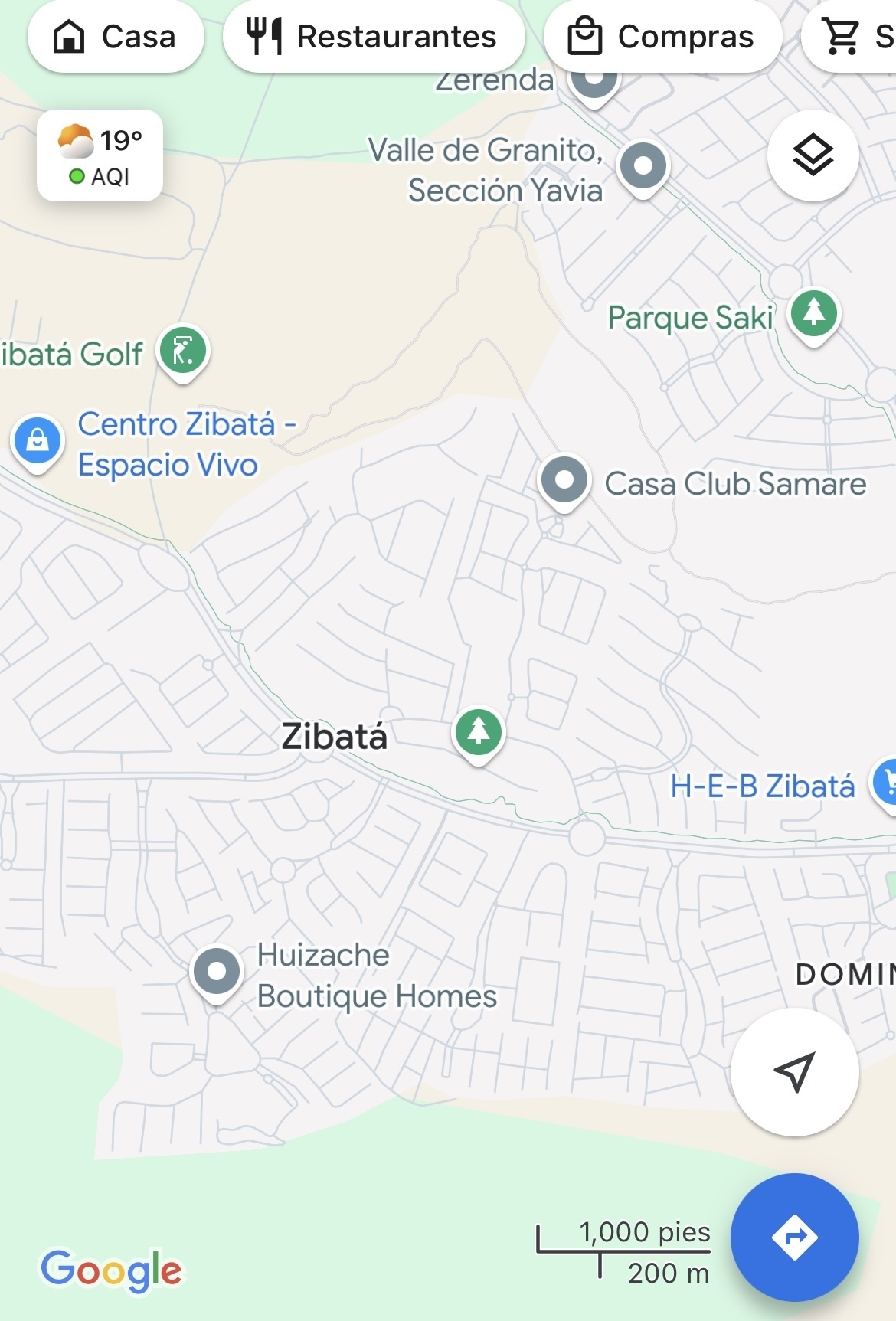
Task: Center map on my location
Action: (x=794, y=1071)
